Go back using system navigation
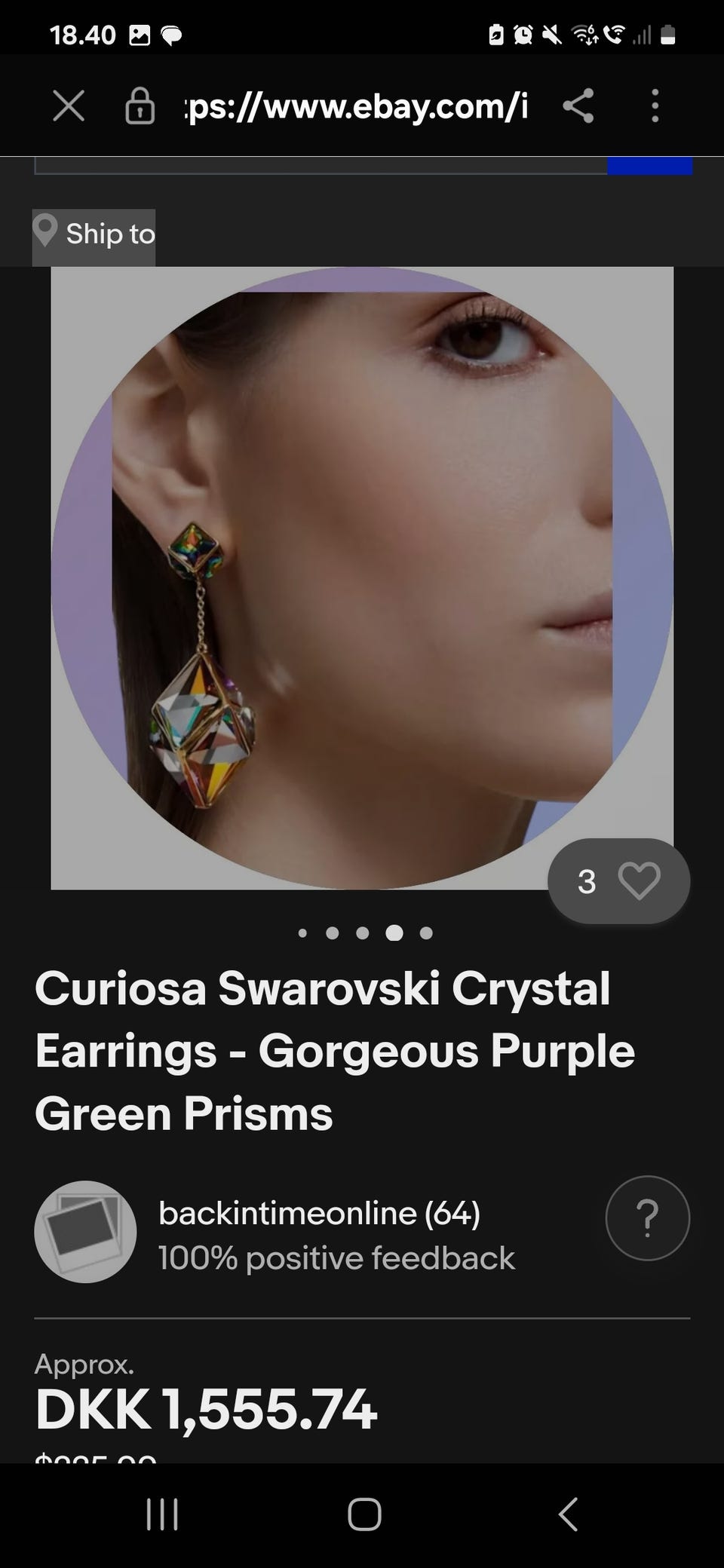This screenshot has width=724, height=1568. [567, 1514]
